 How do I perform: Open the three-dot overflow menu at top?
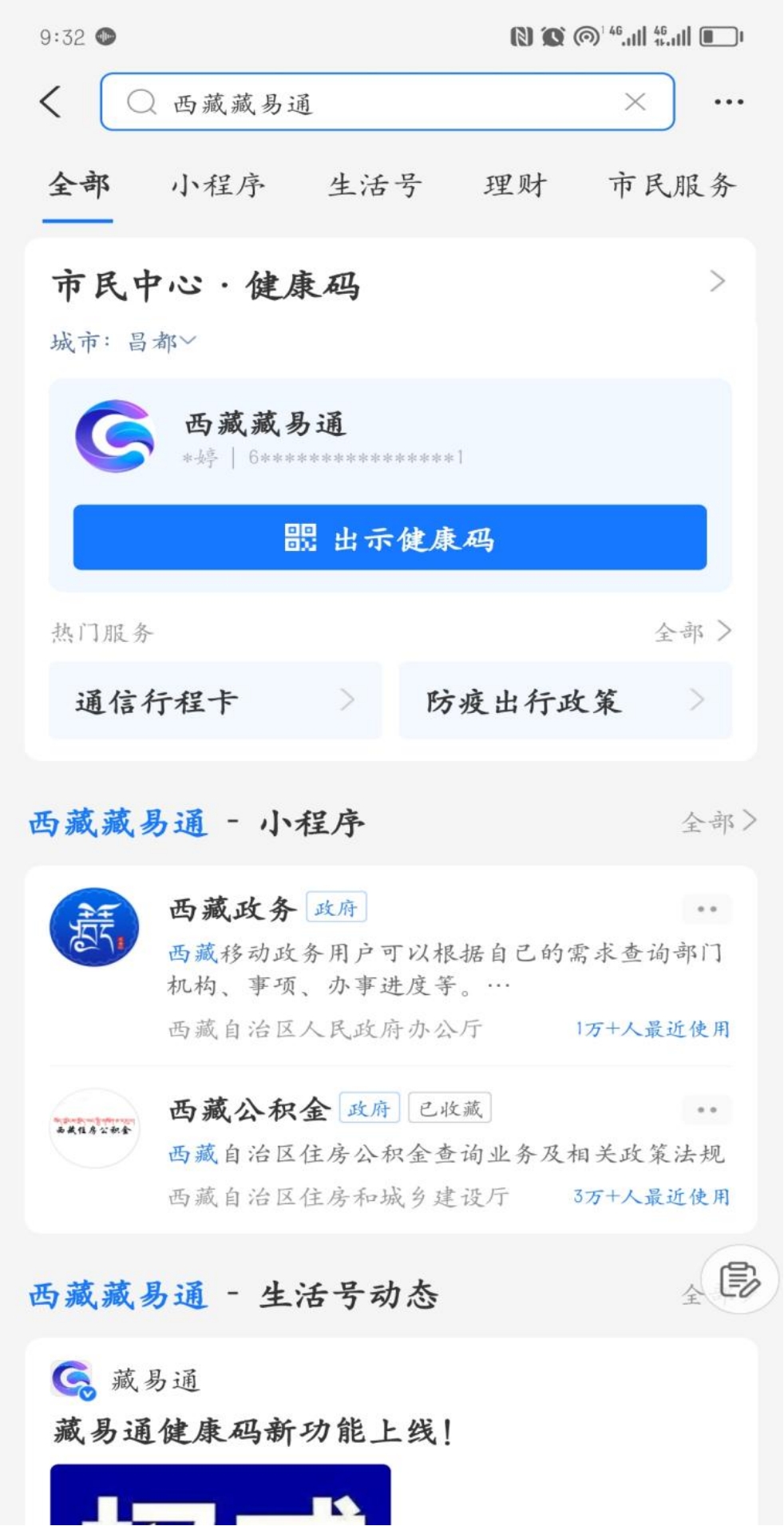tap(729, 102)
